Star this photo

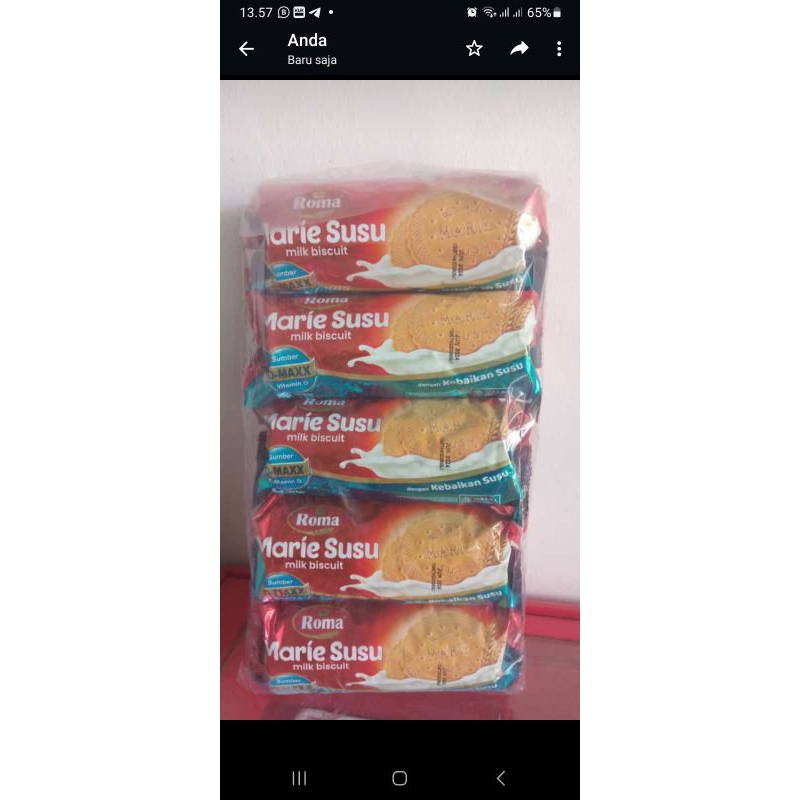474,48
